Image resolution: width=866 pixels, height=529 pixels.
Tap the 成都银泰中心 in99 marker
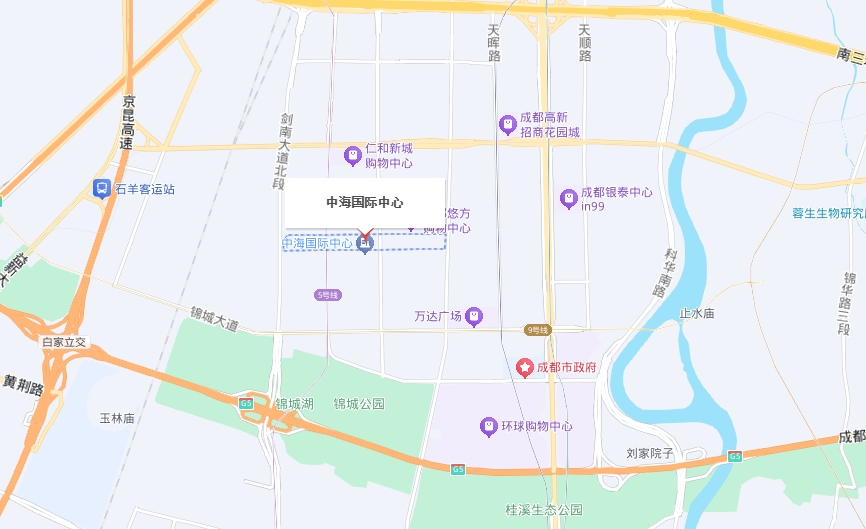click(568, 199)
